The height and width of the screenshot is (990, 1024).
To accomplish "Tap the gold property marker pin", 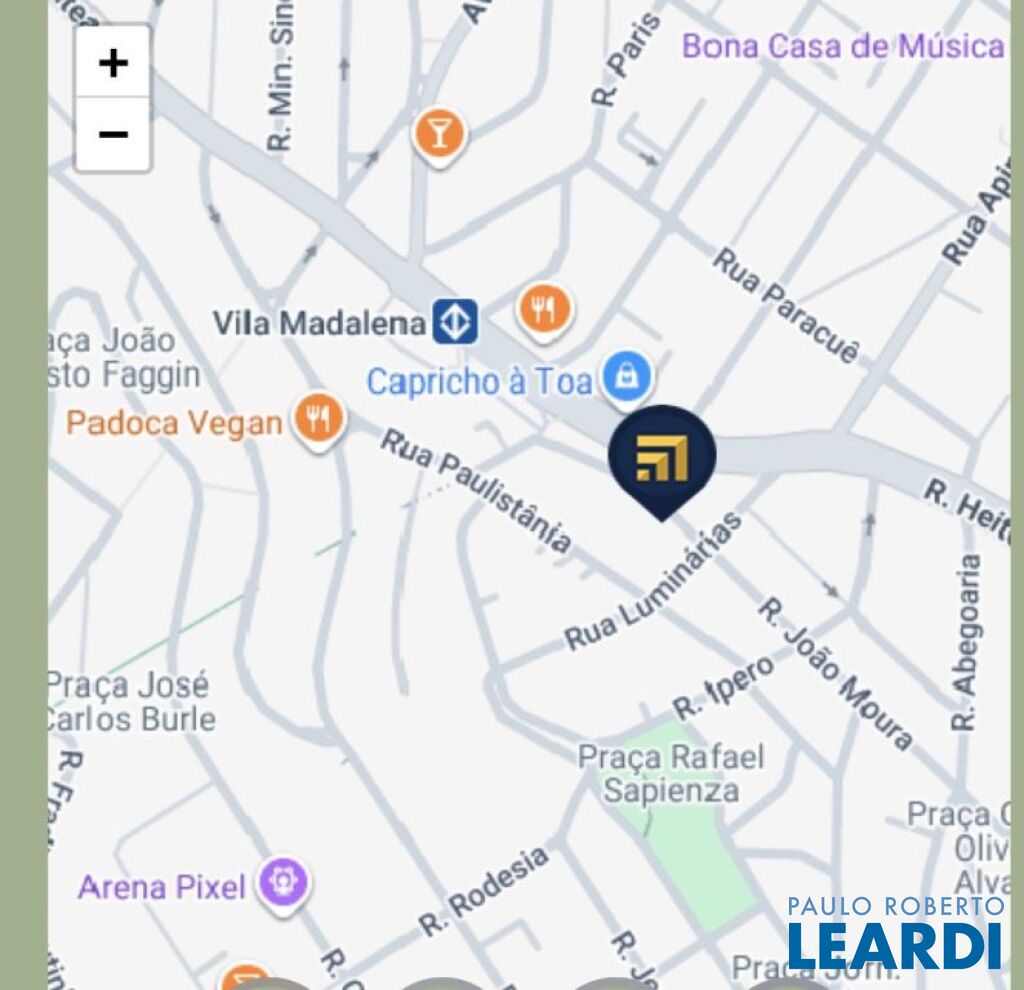I will click(662, 457).
